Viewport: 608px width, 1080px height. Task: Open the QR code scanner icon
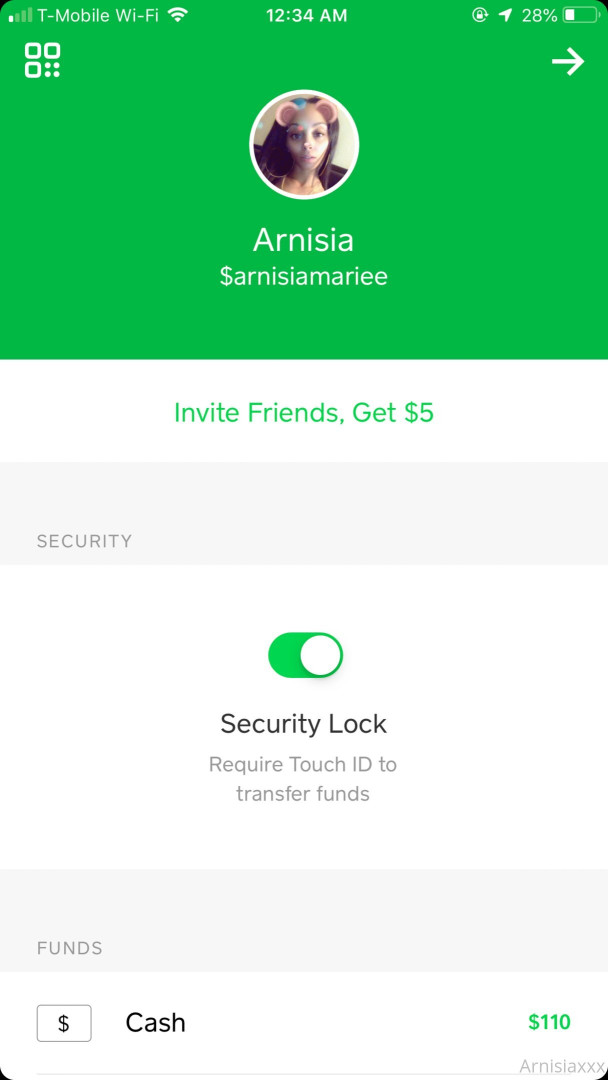42,60
